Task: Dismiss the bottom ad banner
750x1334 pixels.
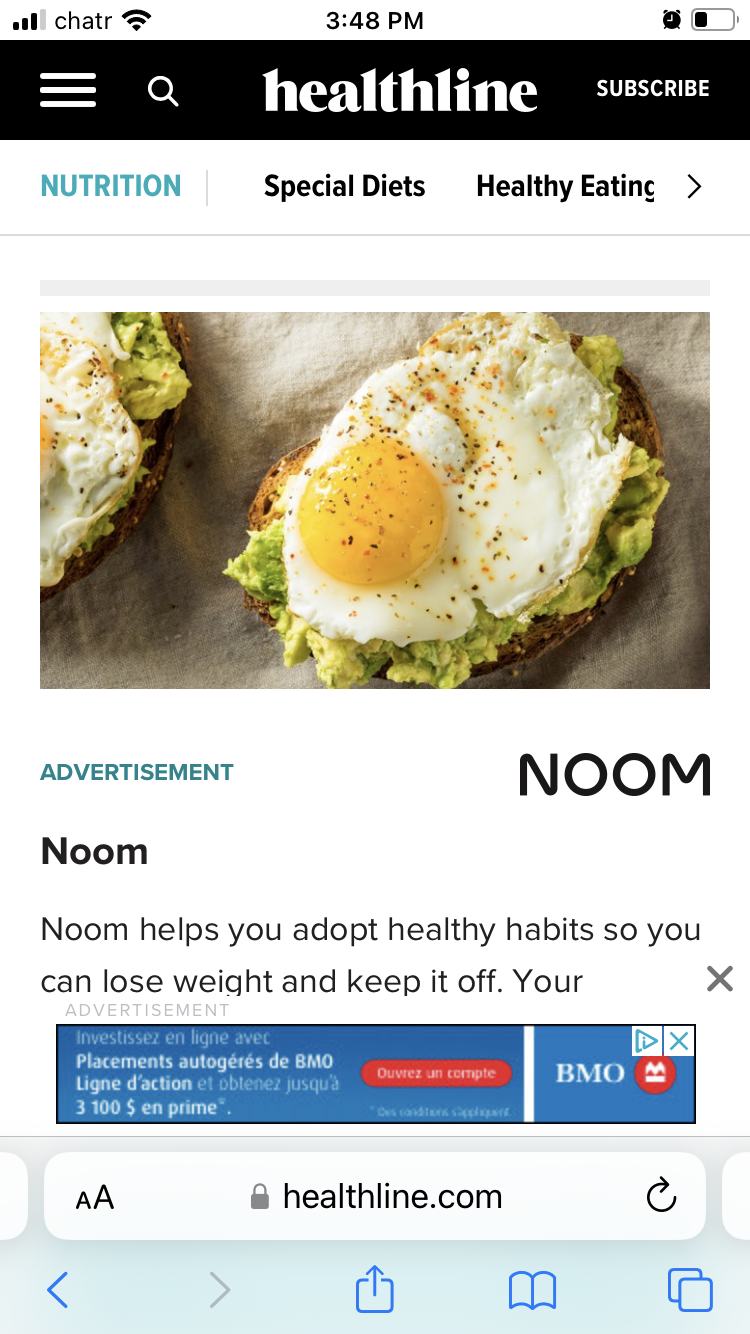Action: click(720, 978)
